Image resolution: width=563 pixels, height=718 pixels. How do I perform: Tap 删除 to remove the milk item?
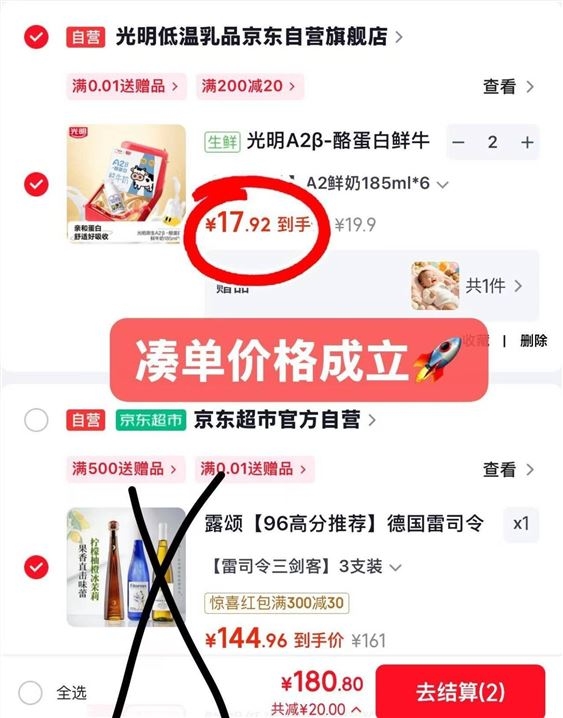(x=533, y=341)
